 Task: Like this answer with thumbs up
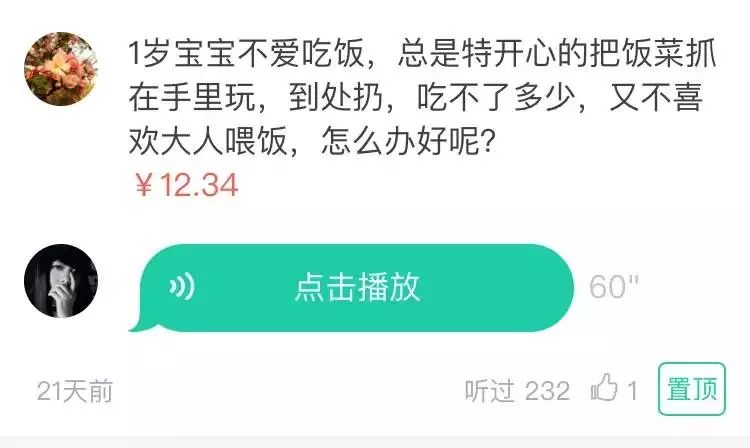click(604, 389)
